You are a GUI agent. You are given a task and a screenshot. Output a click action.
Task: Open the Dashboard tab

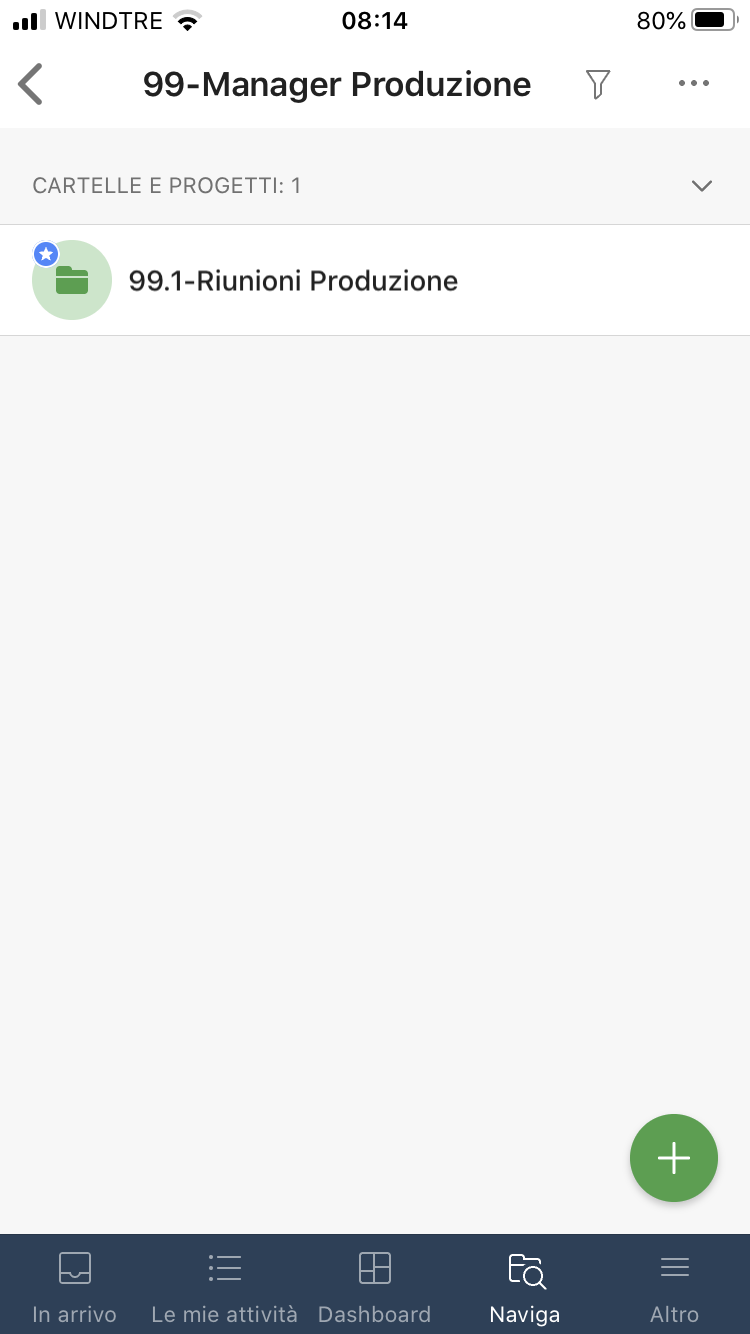pos(375,1284)
